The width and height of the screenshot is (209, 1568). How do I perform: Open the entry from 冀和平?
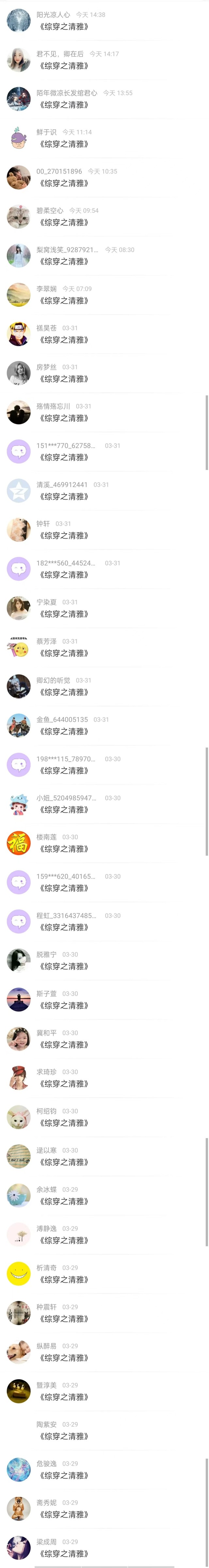pos(104,1040)
